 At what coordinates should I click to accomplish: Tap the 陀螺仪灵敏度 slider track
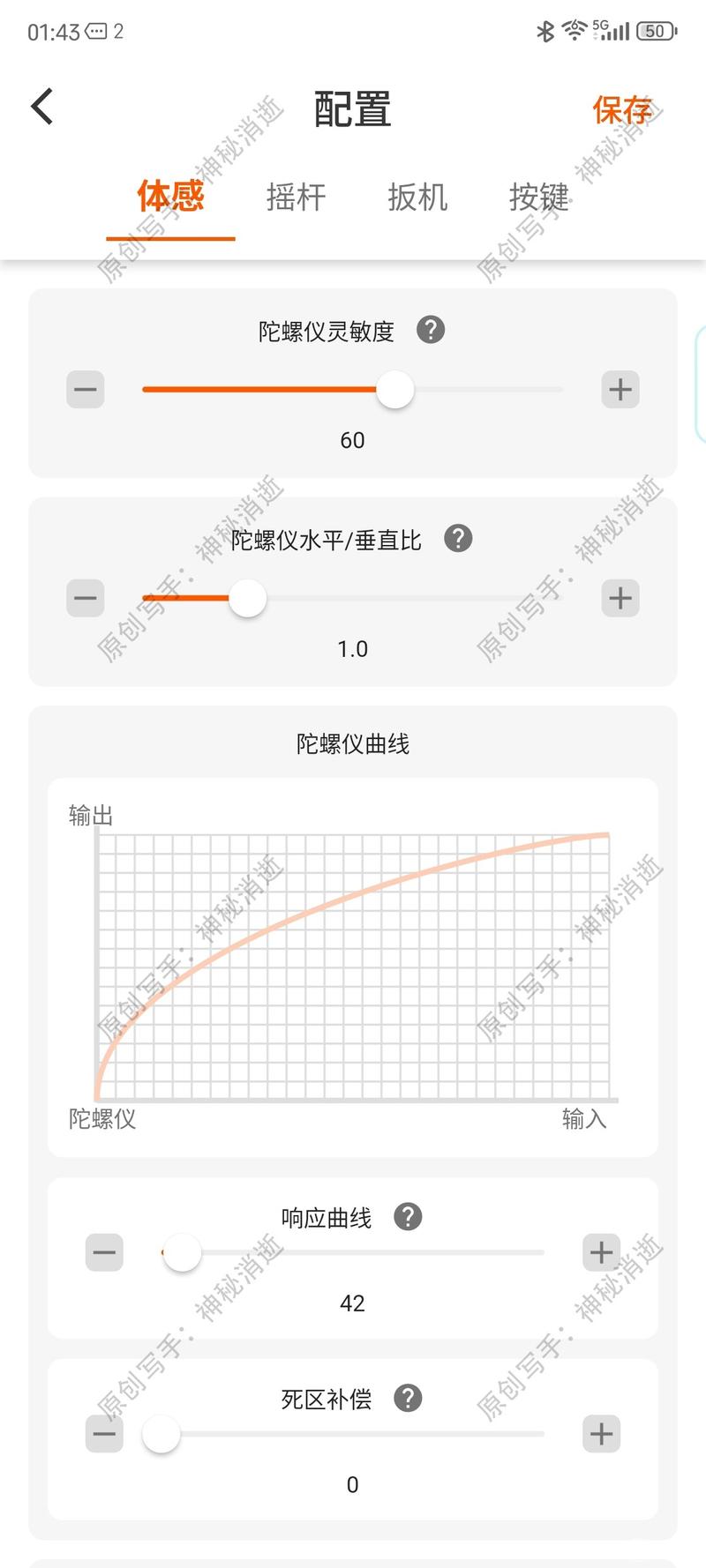[353, 389]
